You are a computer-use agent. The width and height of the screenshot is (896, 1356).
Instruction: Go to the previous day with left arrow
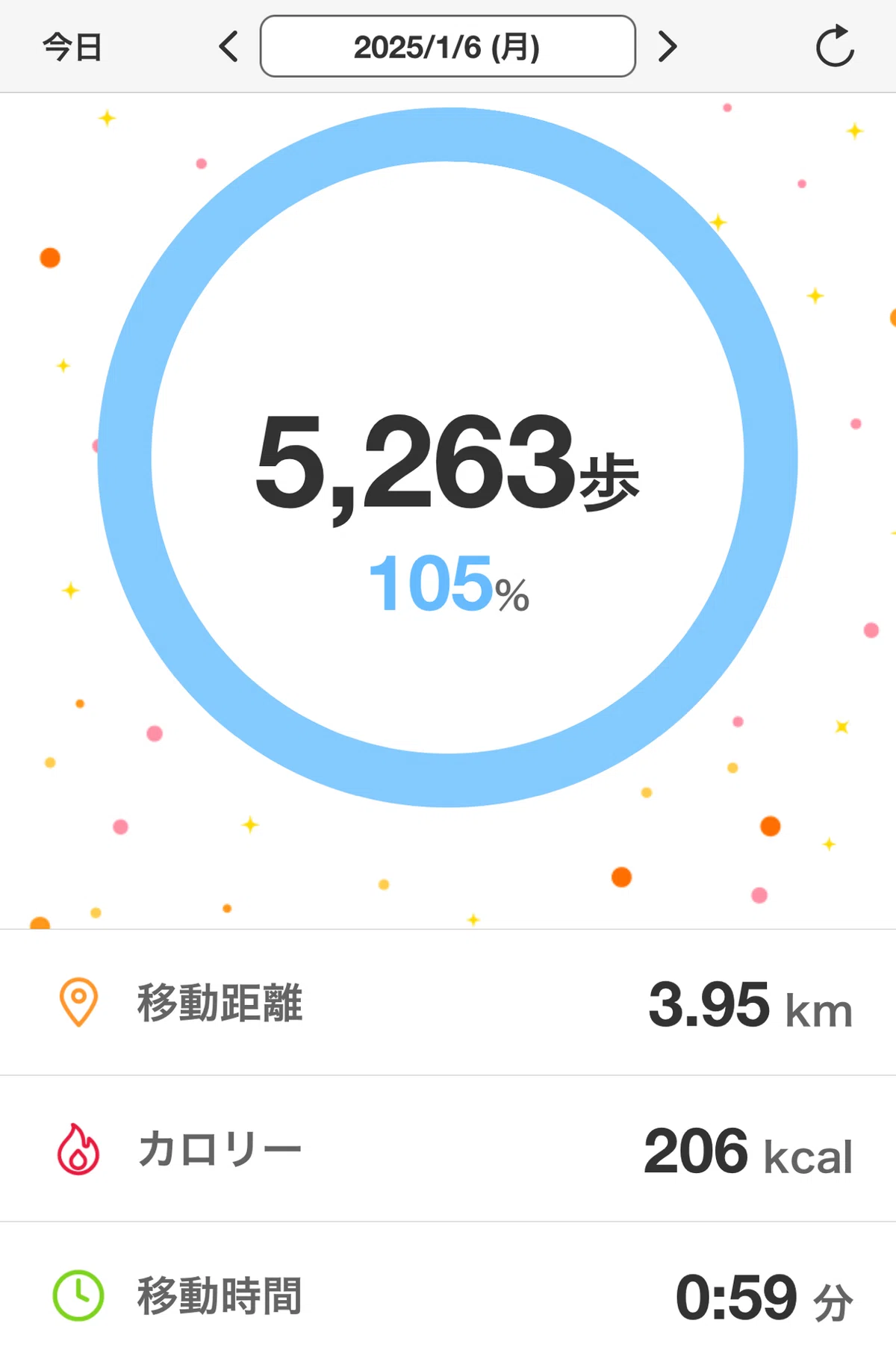pyautogui.click(x=228, y=46)
